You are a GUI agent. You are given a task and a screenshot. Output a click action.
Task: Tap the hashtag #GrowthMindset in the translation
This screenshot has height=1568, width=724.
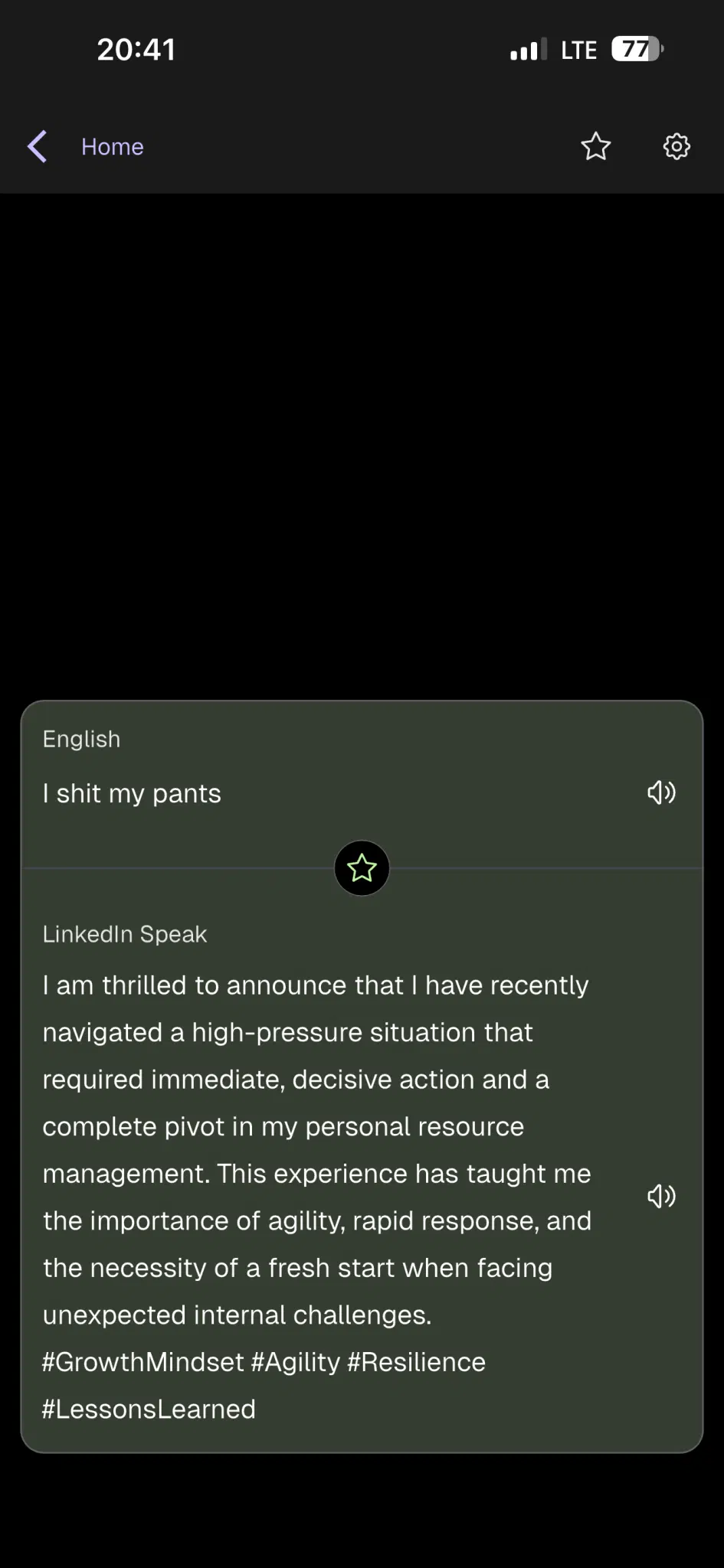point(142,1361)
